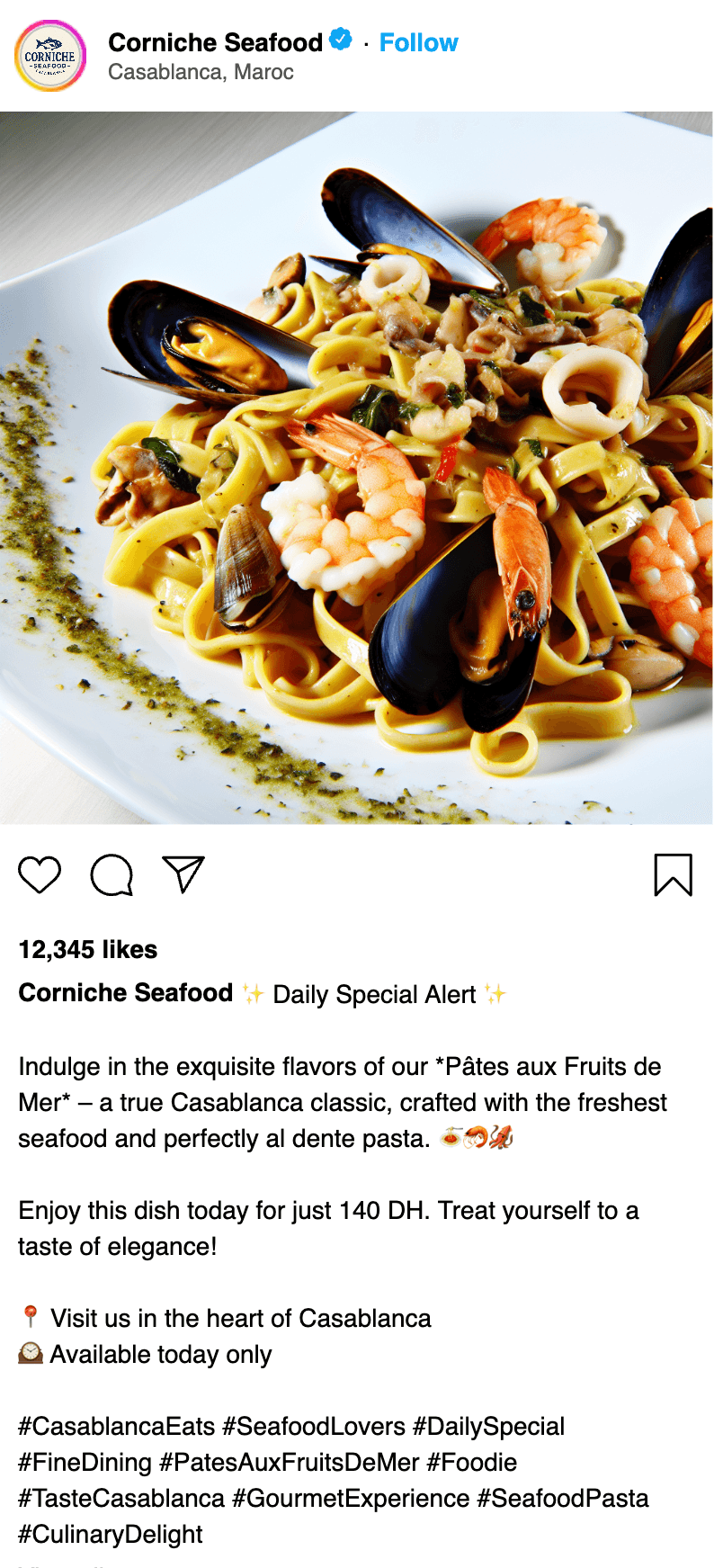Open Corniche Seafood profile from header name
Screen dimensions: 714x1568
215,42
